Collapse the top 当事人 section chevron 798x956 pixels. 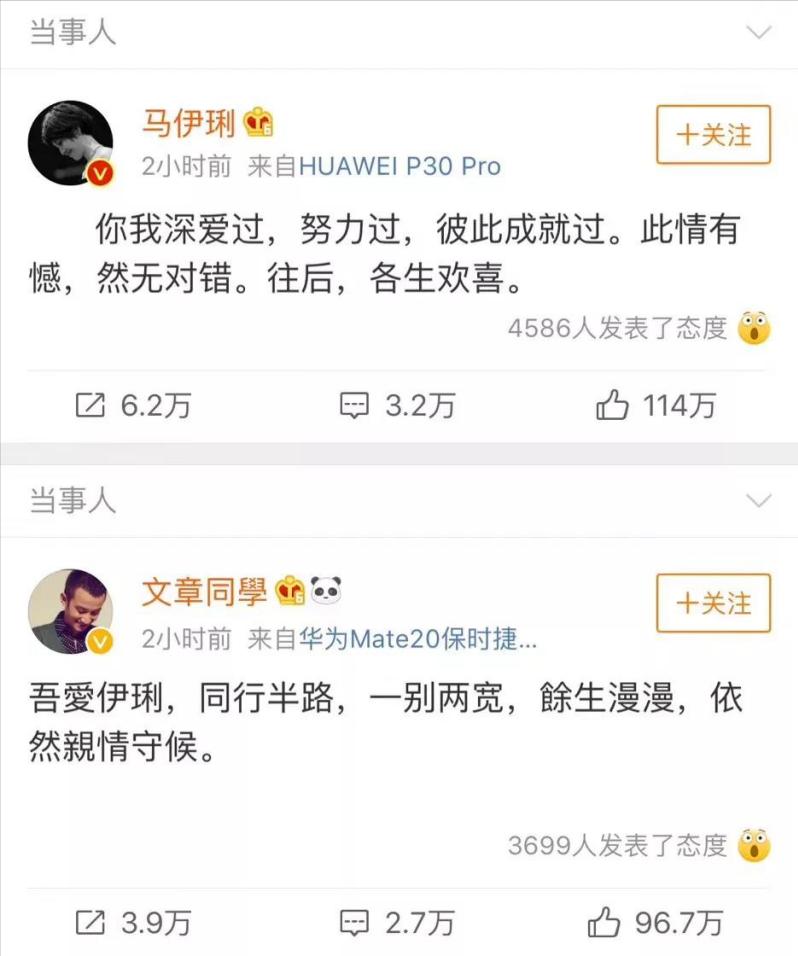757,31
